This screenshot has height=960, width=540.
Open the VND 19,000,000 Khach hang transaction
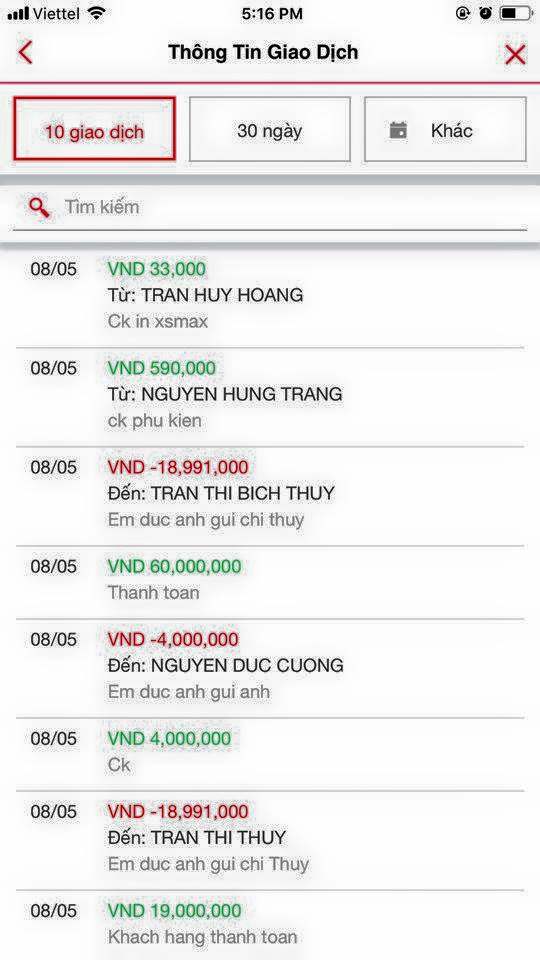(269, 924)
